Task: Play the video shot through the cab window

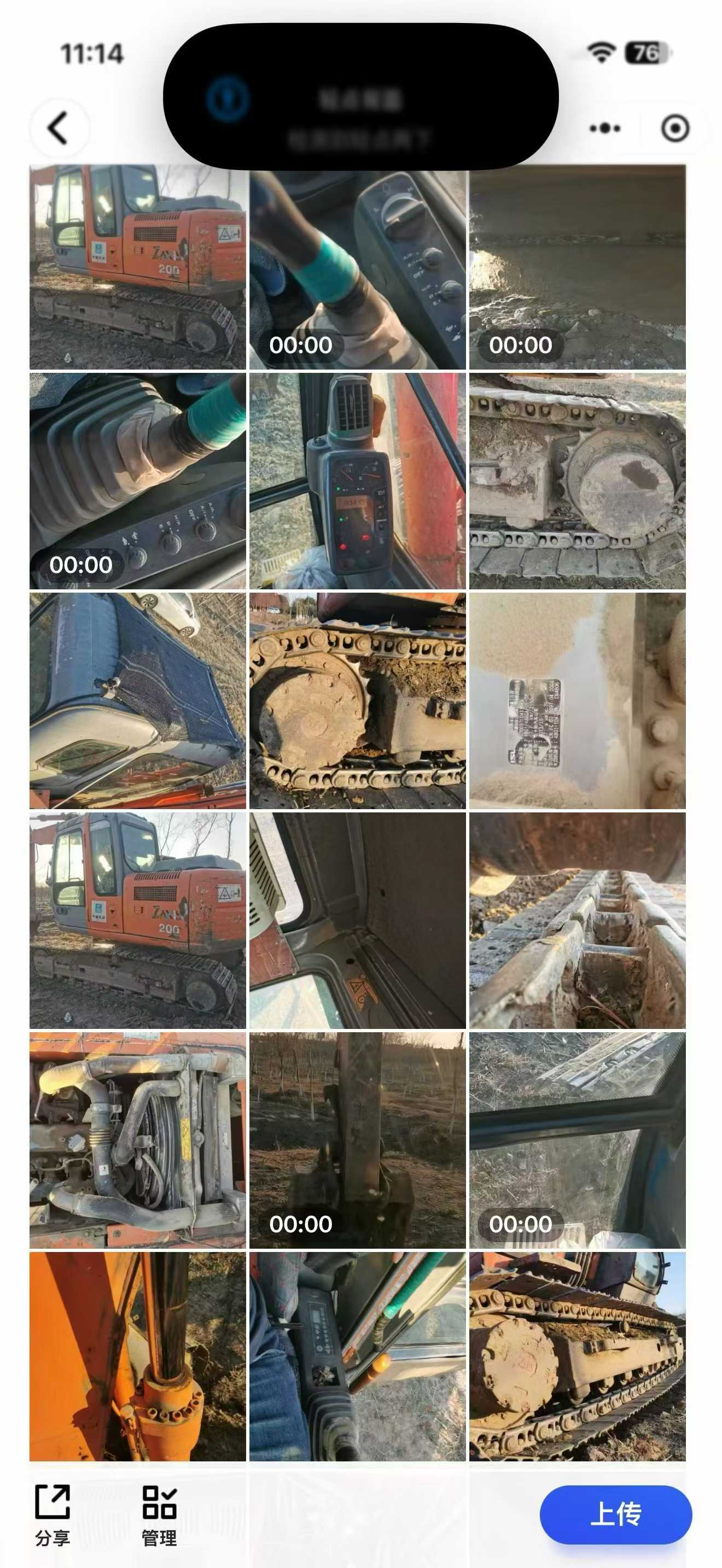Action: point(577,1140)
